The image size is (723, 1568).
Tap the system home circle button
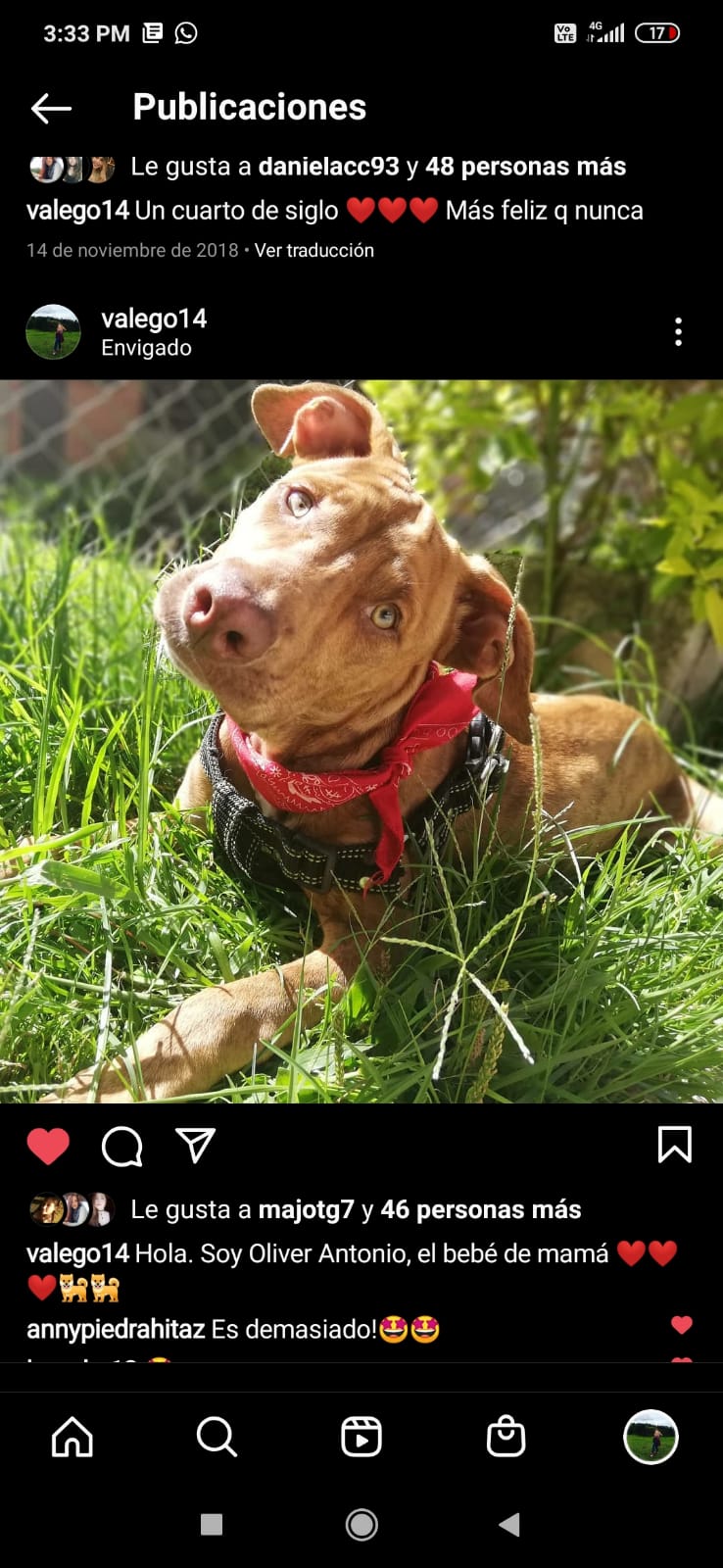(x=361, y=1524)
